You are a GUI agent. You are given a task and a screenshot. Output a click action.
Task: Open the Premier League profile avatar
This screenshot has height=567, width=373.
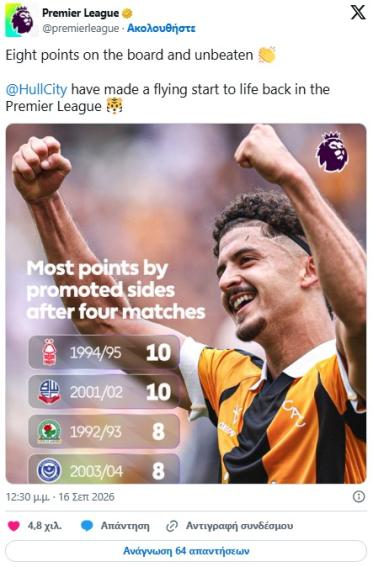(x=21, y=20)
